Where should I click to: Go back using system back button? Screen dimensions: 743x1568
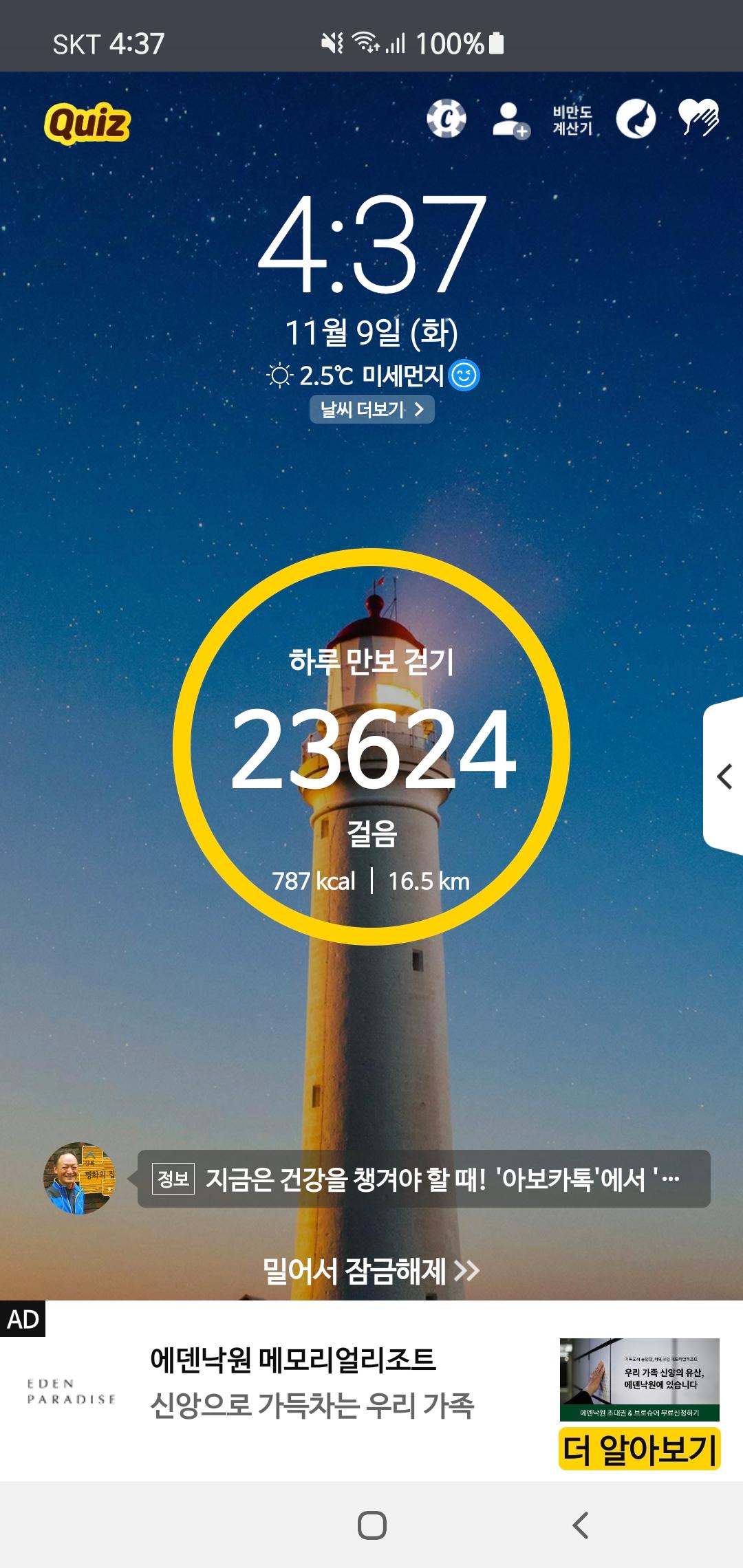click(581, 1525)
